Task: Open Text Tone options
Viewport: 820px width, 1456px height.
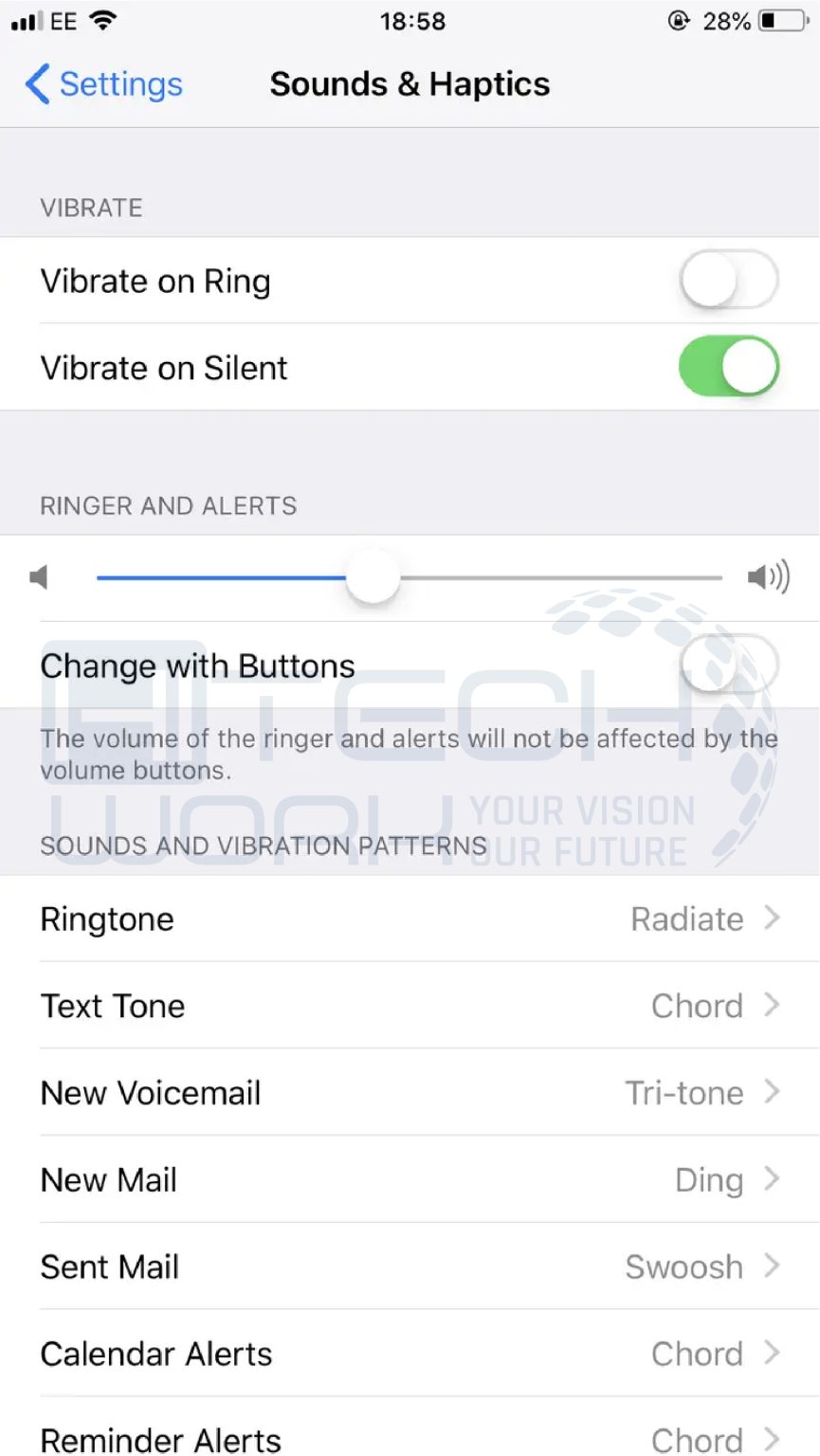Action: pos(410,1006)
